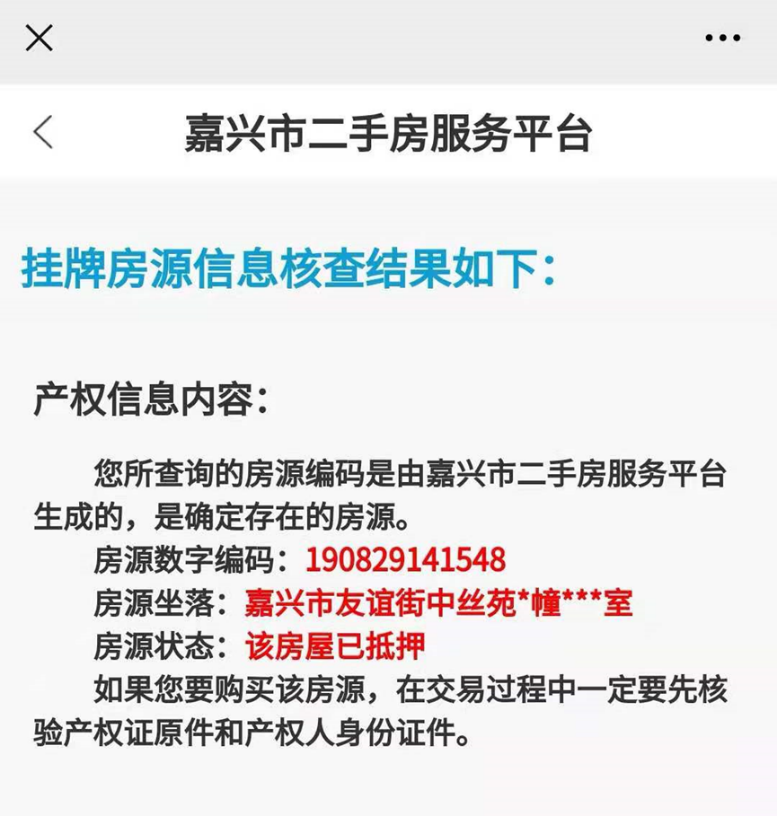The width and height of the screenshot is (777, 816).
Task: Go back with the left arrow
Action: point(43,132)
